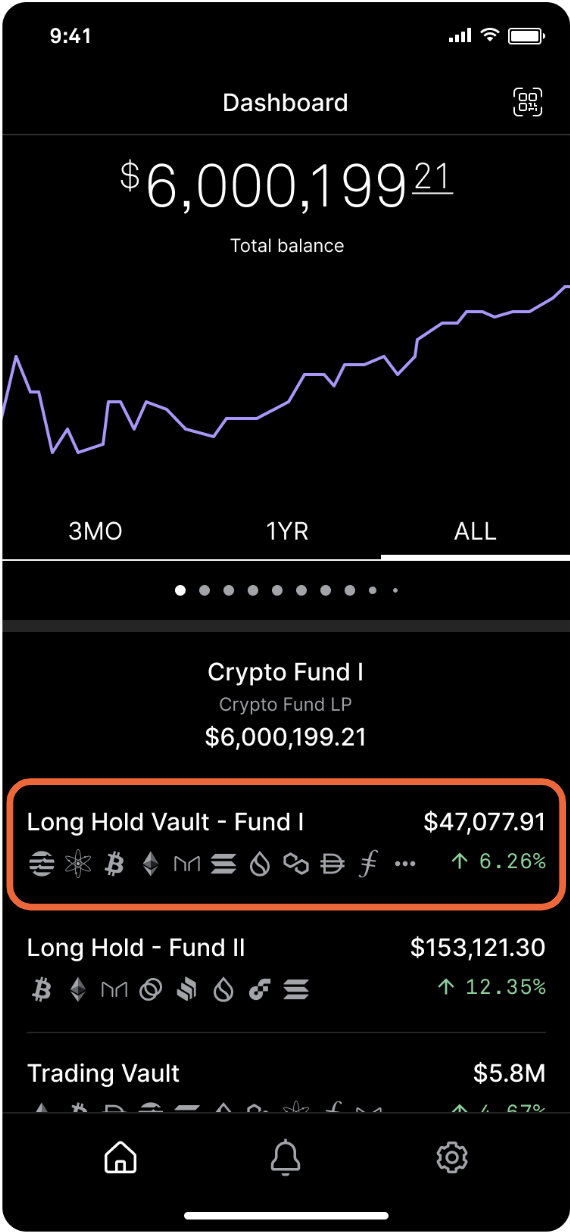
Task: Open the notifications bell tab
Action: pyautogui.click(x=286, y=1157)
